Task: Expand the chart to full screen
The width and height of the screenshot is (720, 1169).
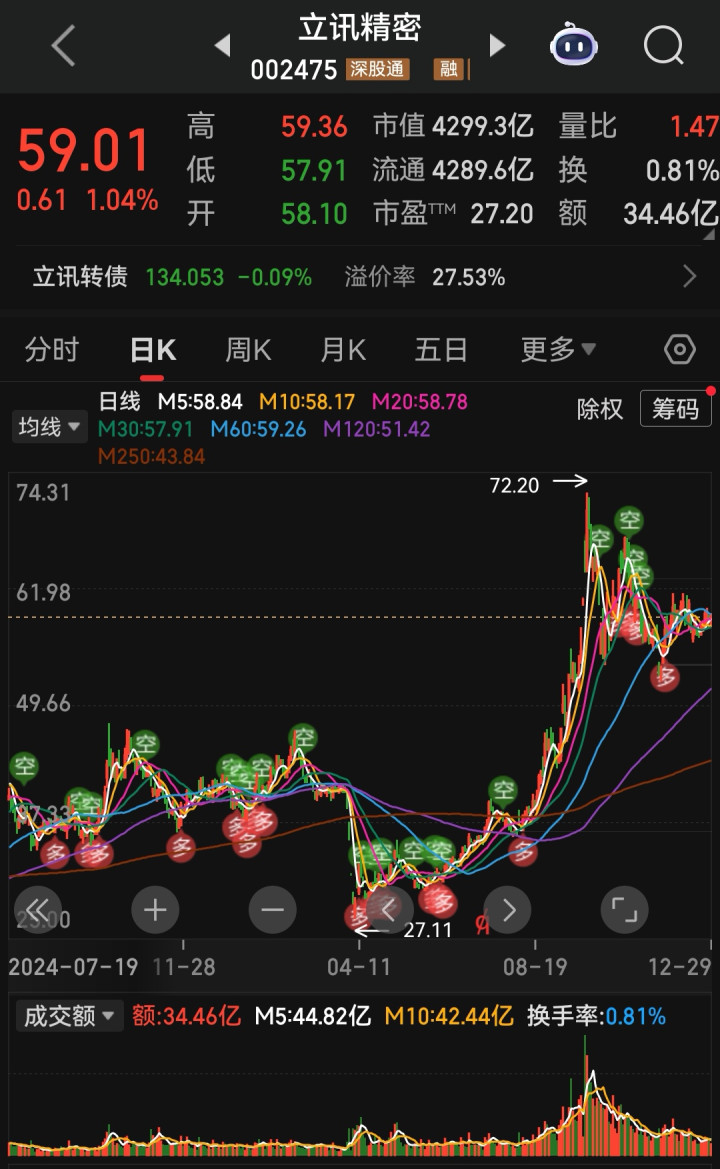Action: tap(624, 910)
